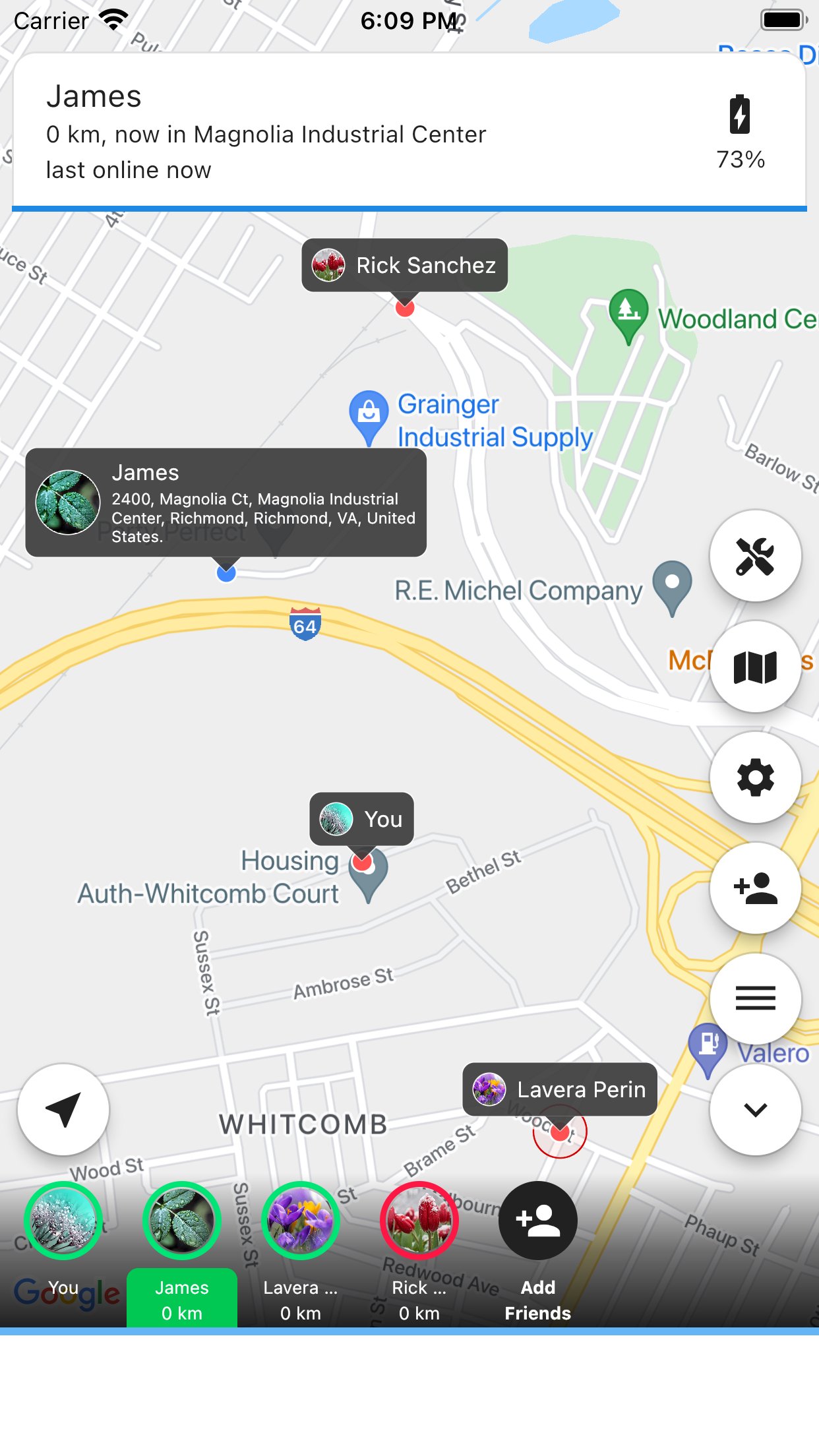Screen dimensions: 819x1456
Task: Open the hamburger list menu button
Action: tap(755, 998)
